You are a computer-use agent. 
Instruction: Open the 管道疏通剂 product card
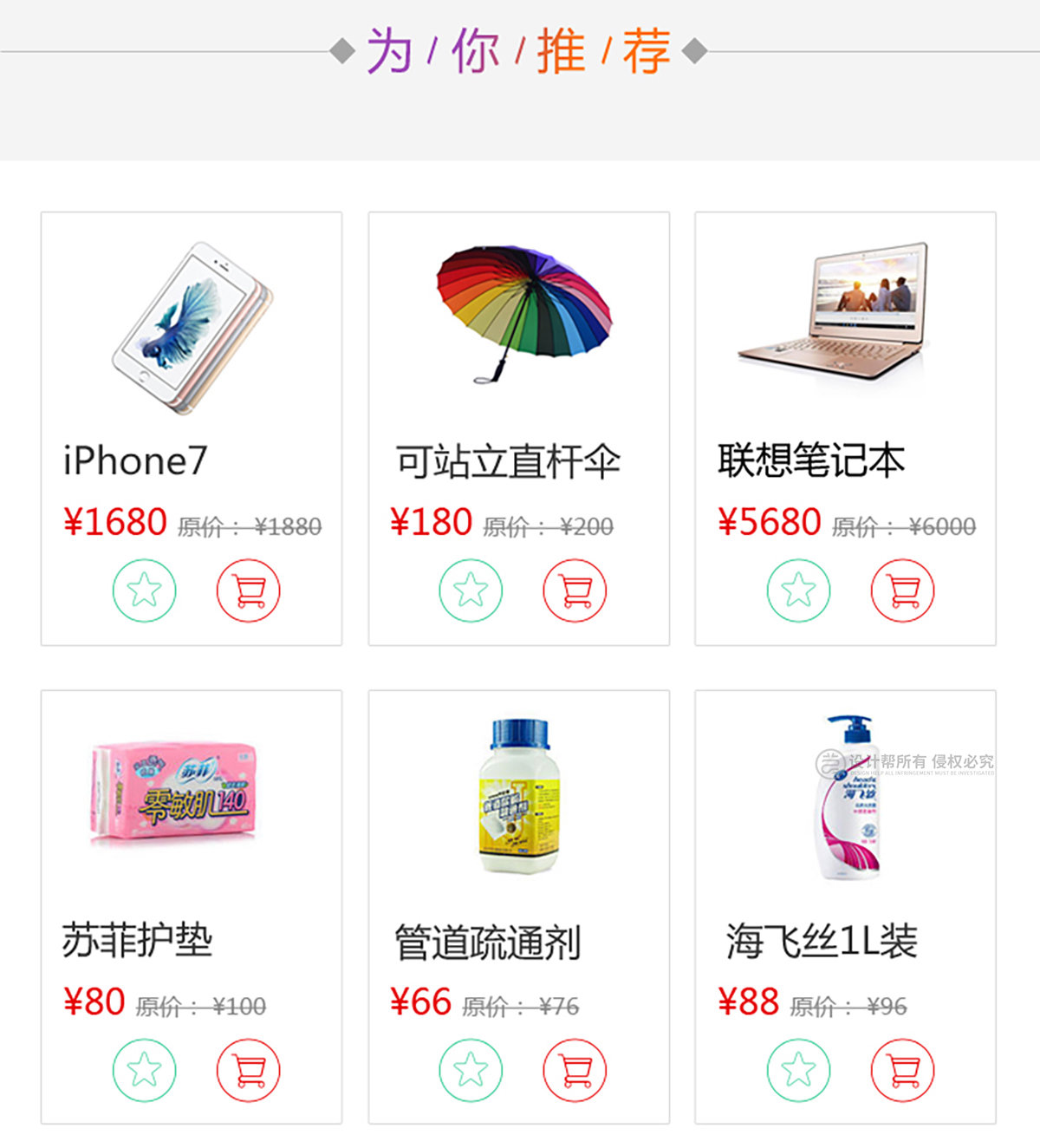(x=519, y=798)
